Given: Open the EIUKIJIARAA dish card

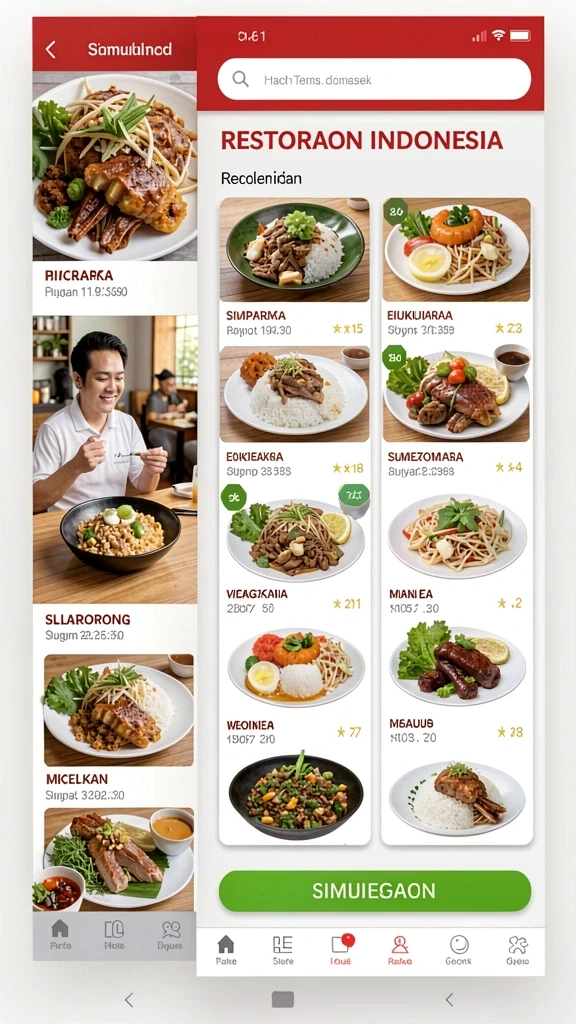Looking at the screenshot, I should [456, 269].
